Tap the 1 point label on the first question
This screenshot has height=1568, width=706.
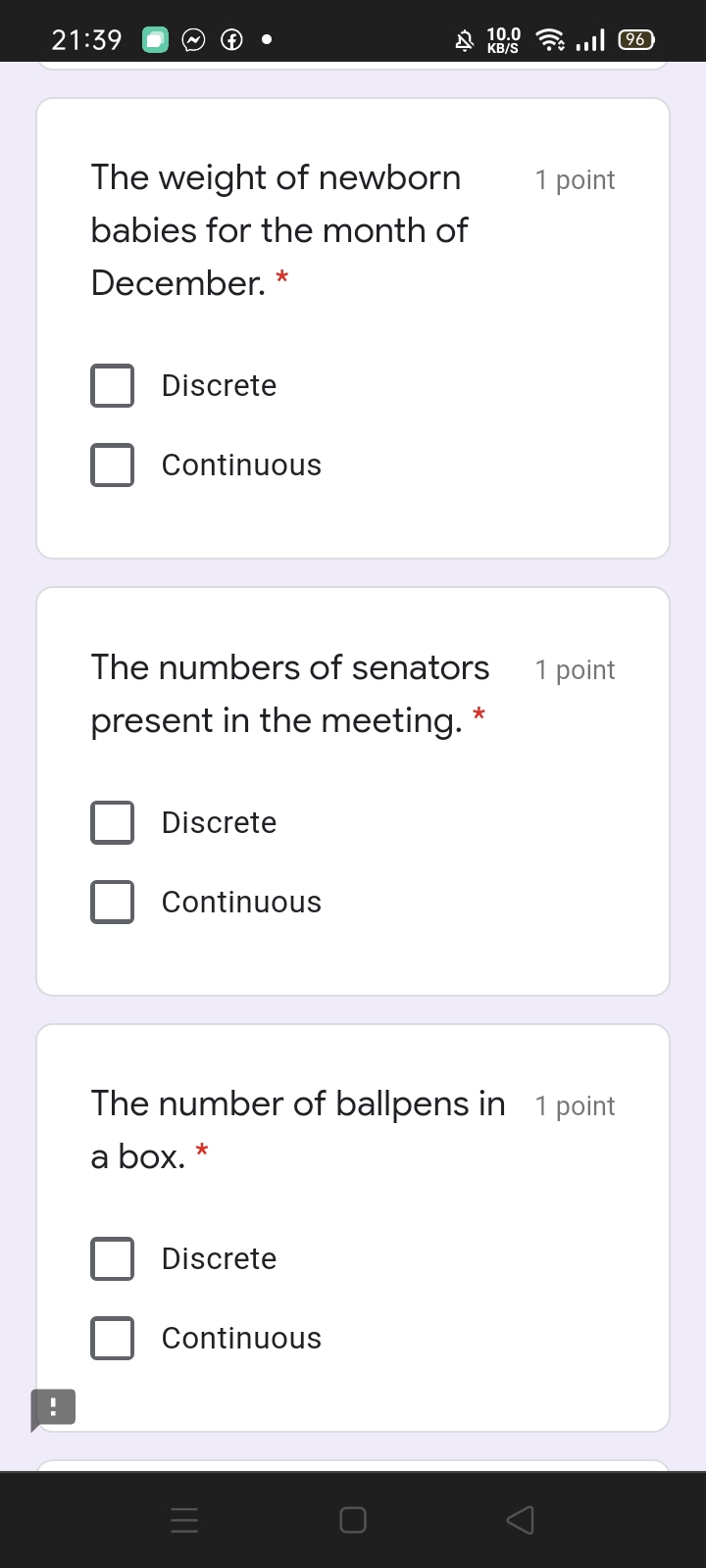click(575, 179)
